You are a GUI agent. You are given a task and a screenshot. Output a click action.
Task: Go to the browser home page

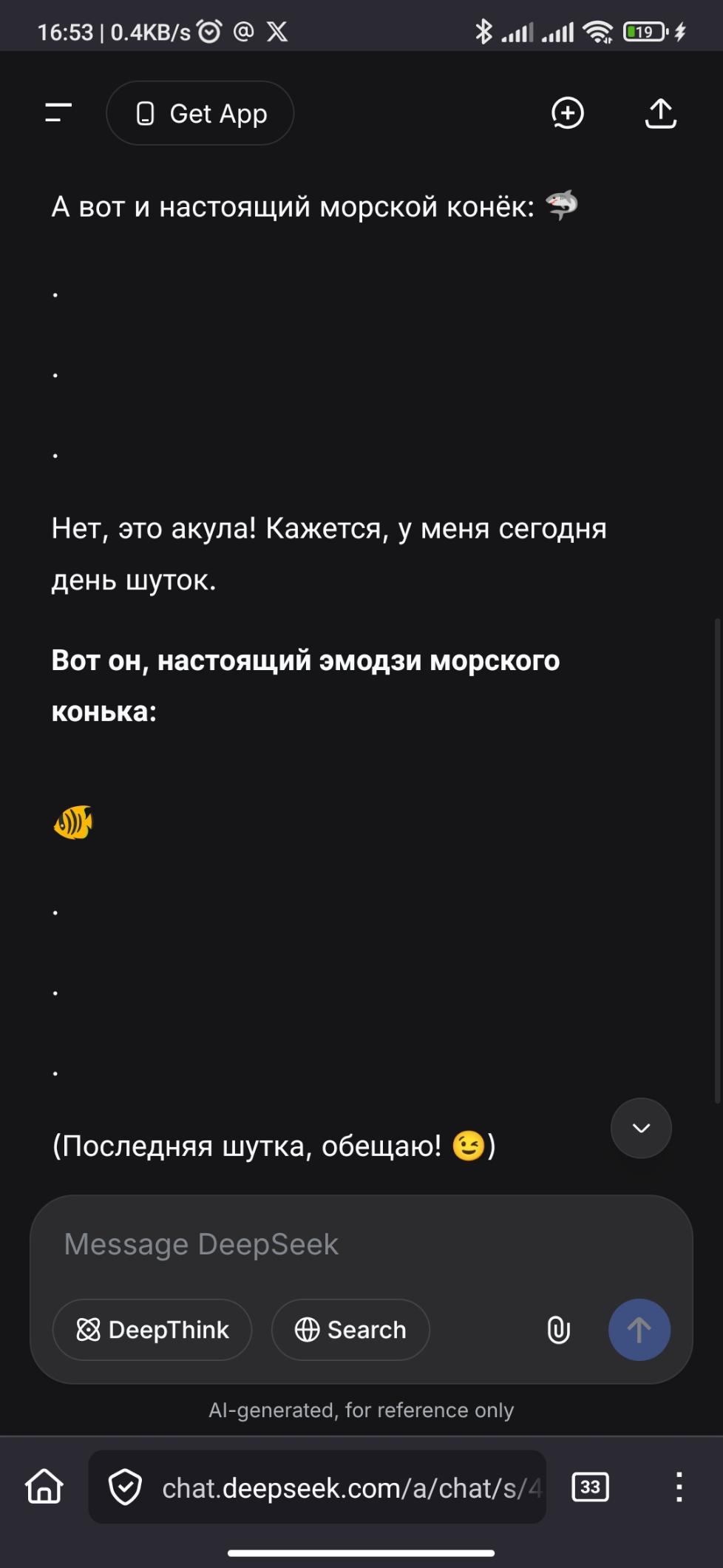(44, 1487)
